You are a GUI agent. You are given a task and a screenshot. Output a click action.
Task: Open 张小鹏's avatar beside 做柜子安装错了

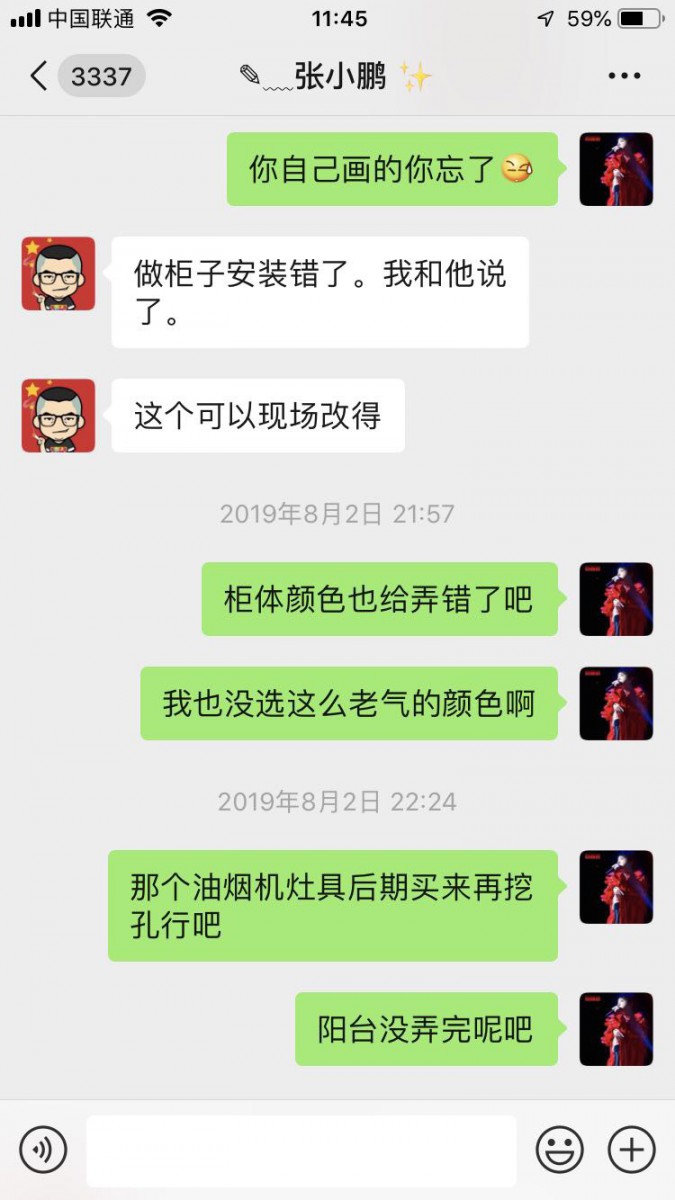tap(58, 273)
